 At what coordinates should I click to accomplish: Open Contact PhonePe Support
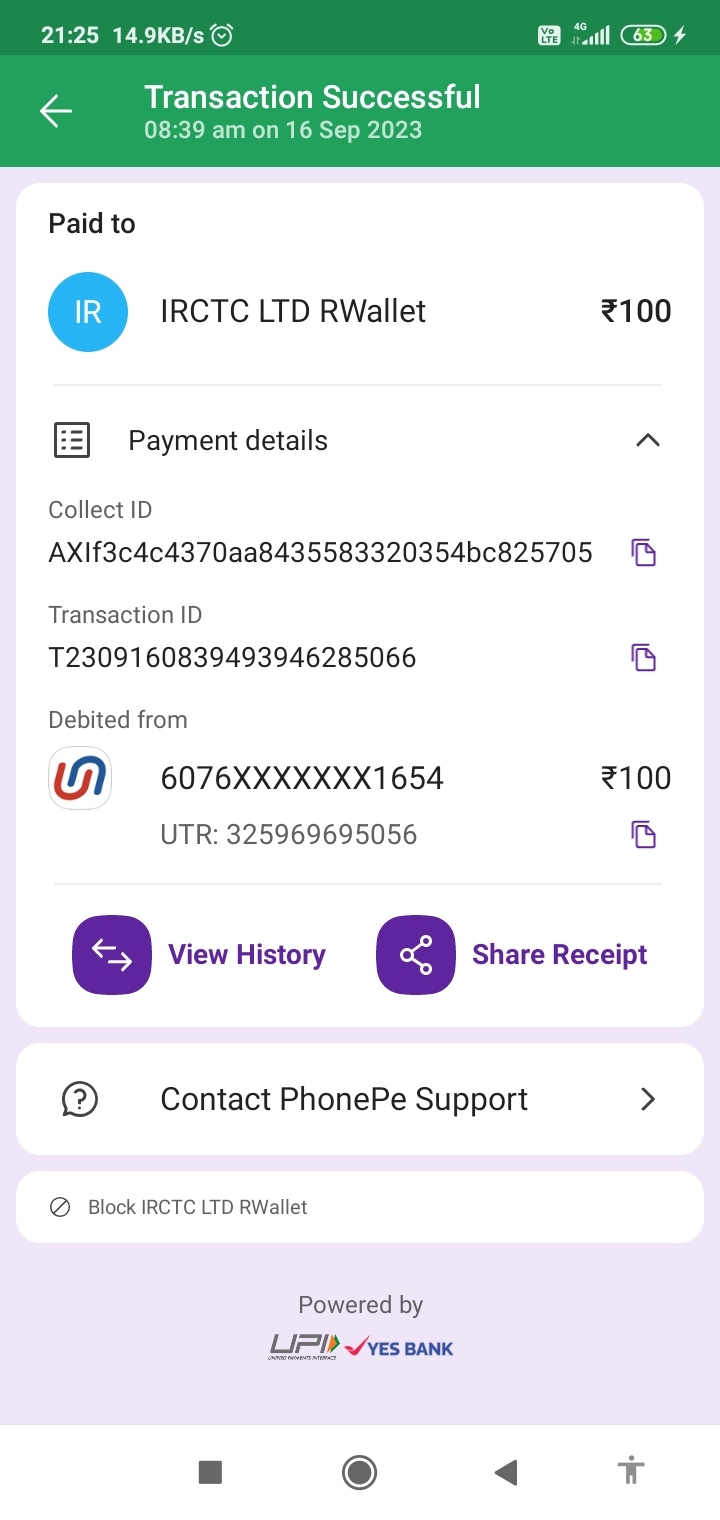360,1099
